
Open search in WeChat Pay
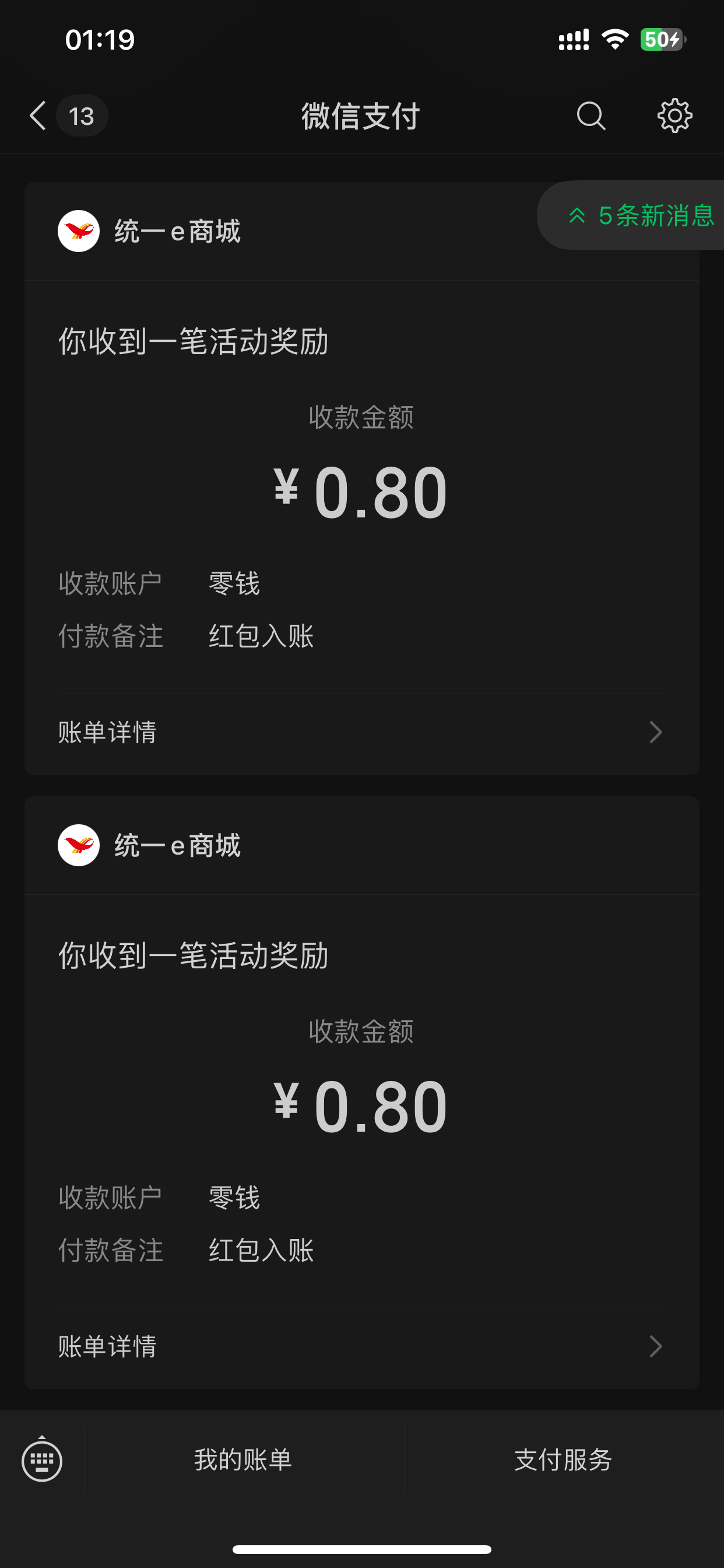(x=590, y=116)
